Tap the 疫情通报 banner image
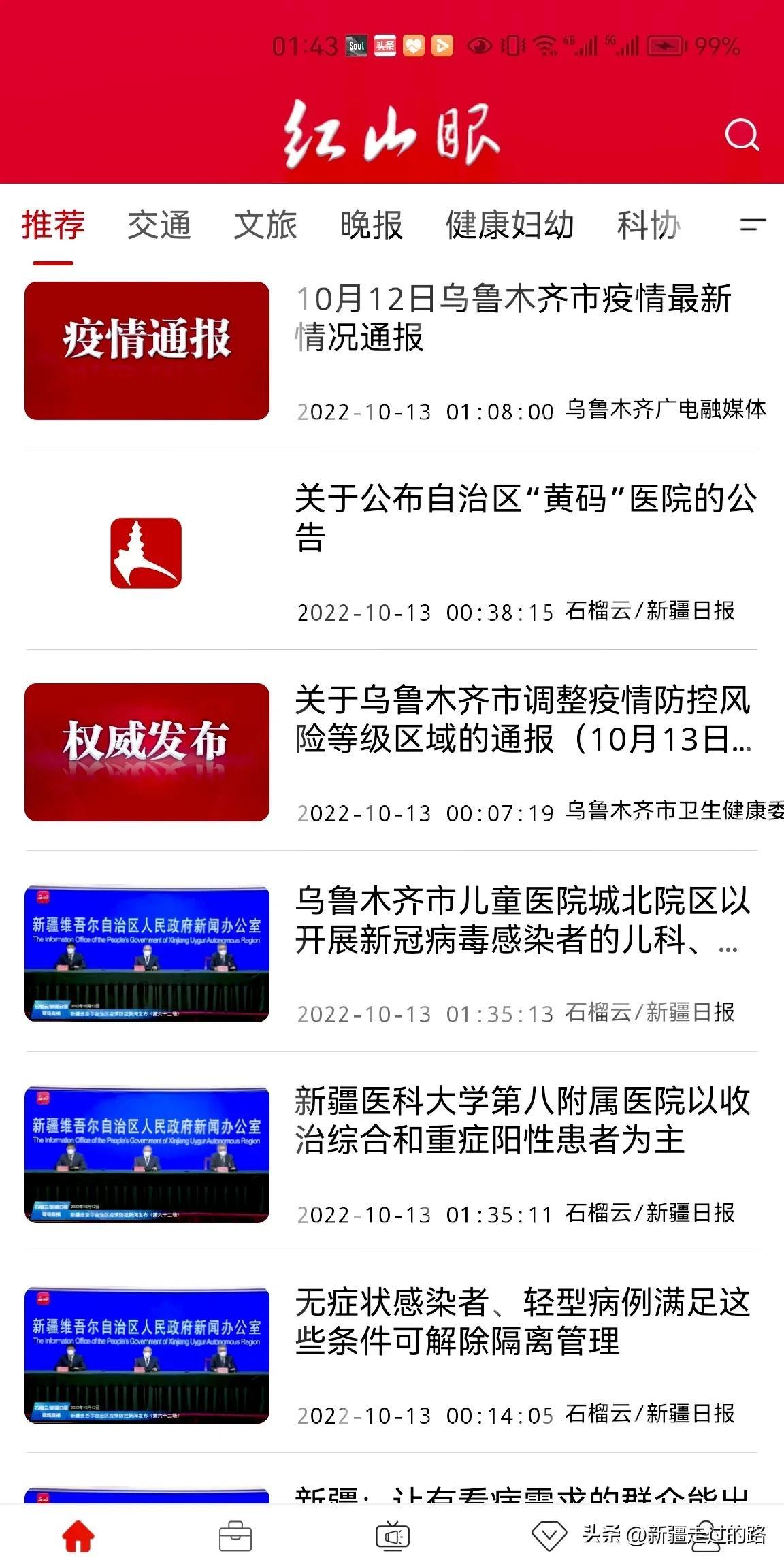This screenshot has width=784, height=1562. click(x=148, y=347)
